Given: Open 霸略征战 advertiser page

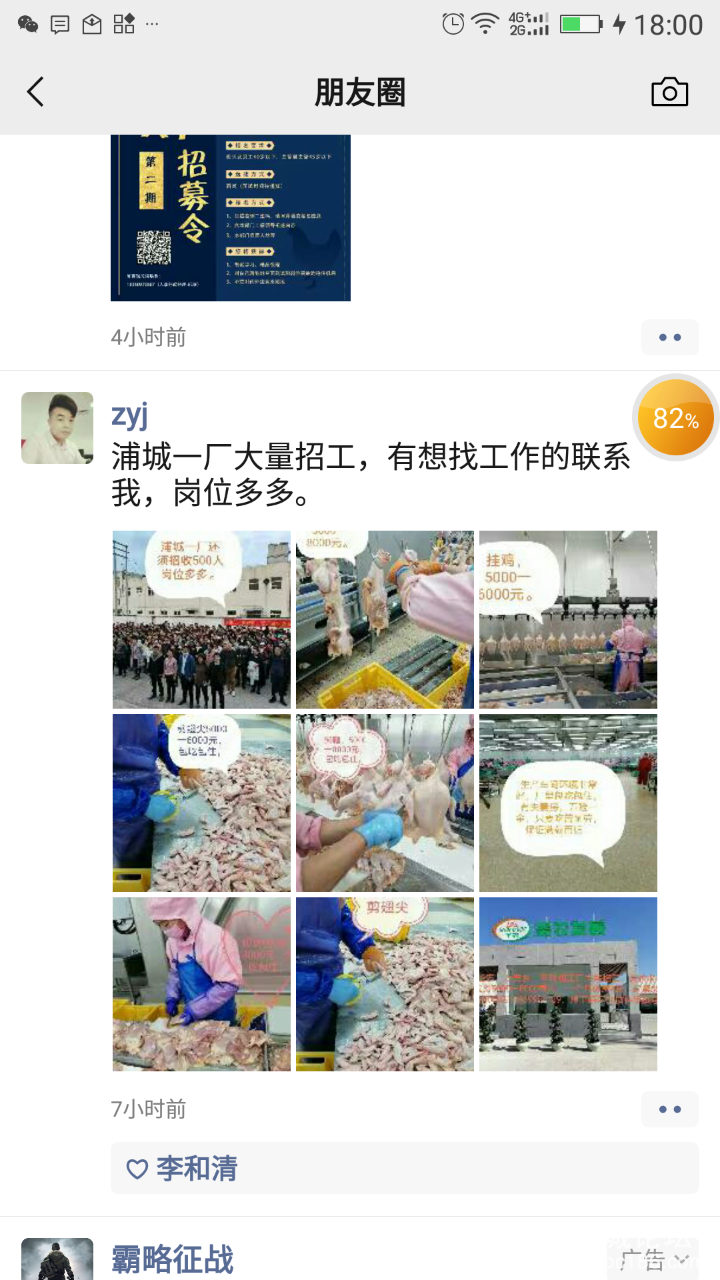Looking at the screenshot, I should pos(172,1259).
